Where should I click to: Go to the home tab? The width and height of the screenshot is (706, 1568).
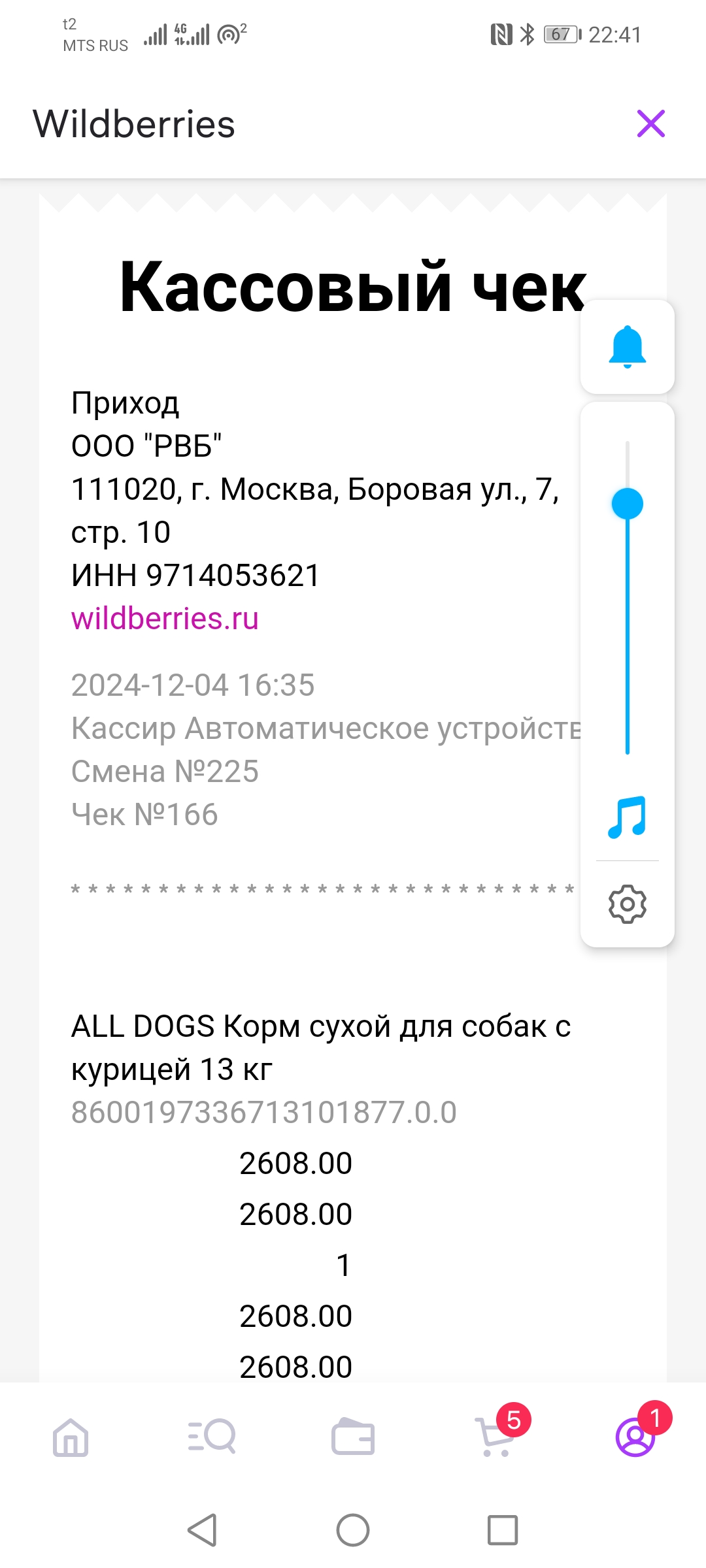pyautogui.click(x=71, y=1438)
